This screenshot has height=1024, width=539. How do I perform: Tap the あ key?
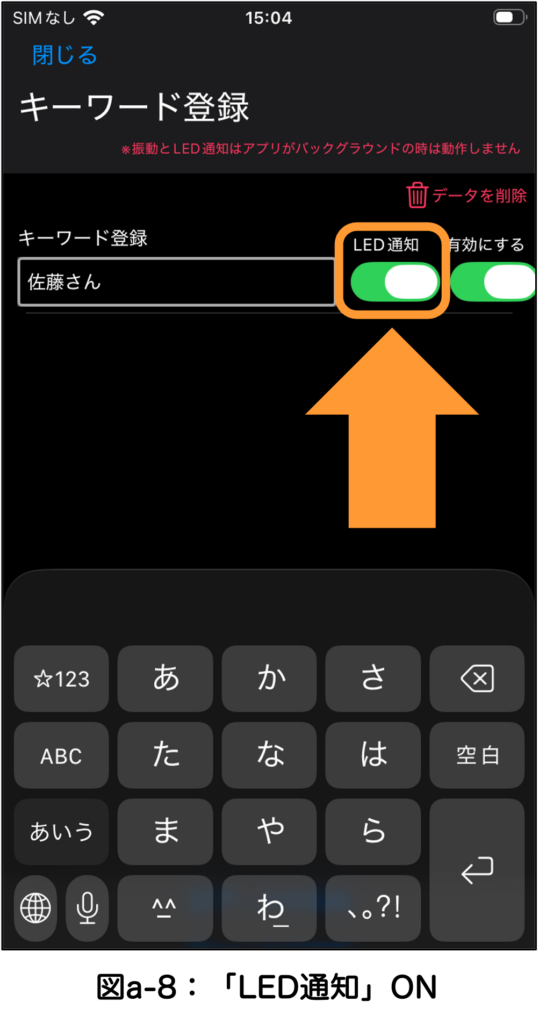(x=166, y=679)
